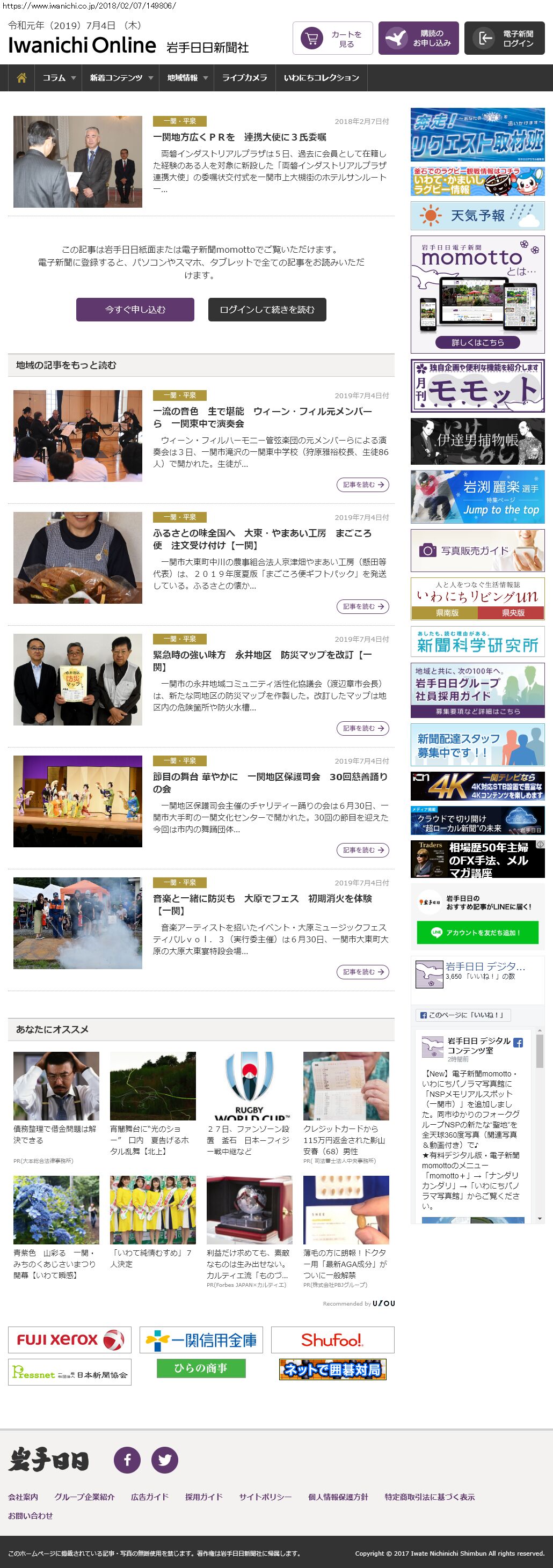The height and width of the screenshot is (1568, 553).
Task: Tap 購読のお申し込み subscription button
Action: point(418,38)
